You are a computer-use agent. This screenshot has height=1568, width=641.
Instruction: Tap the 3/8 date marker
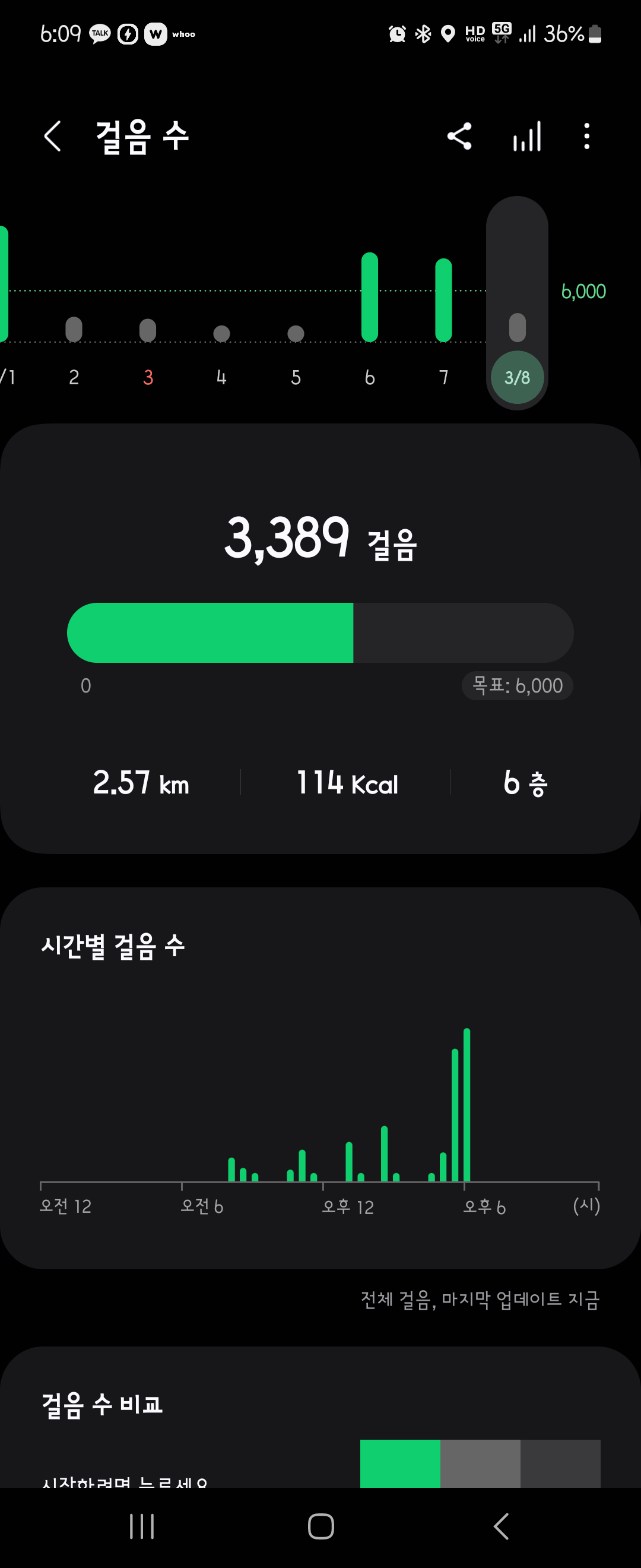coord(517,377)
